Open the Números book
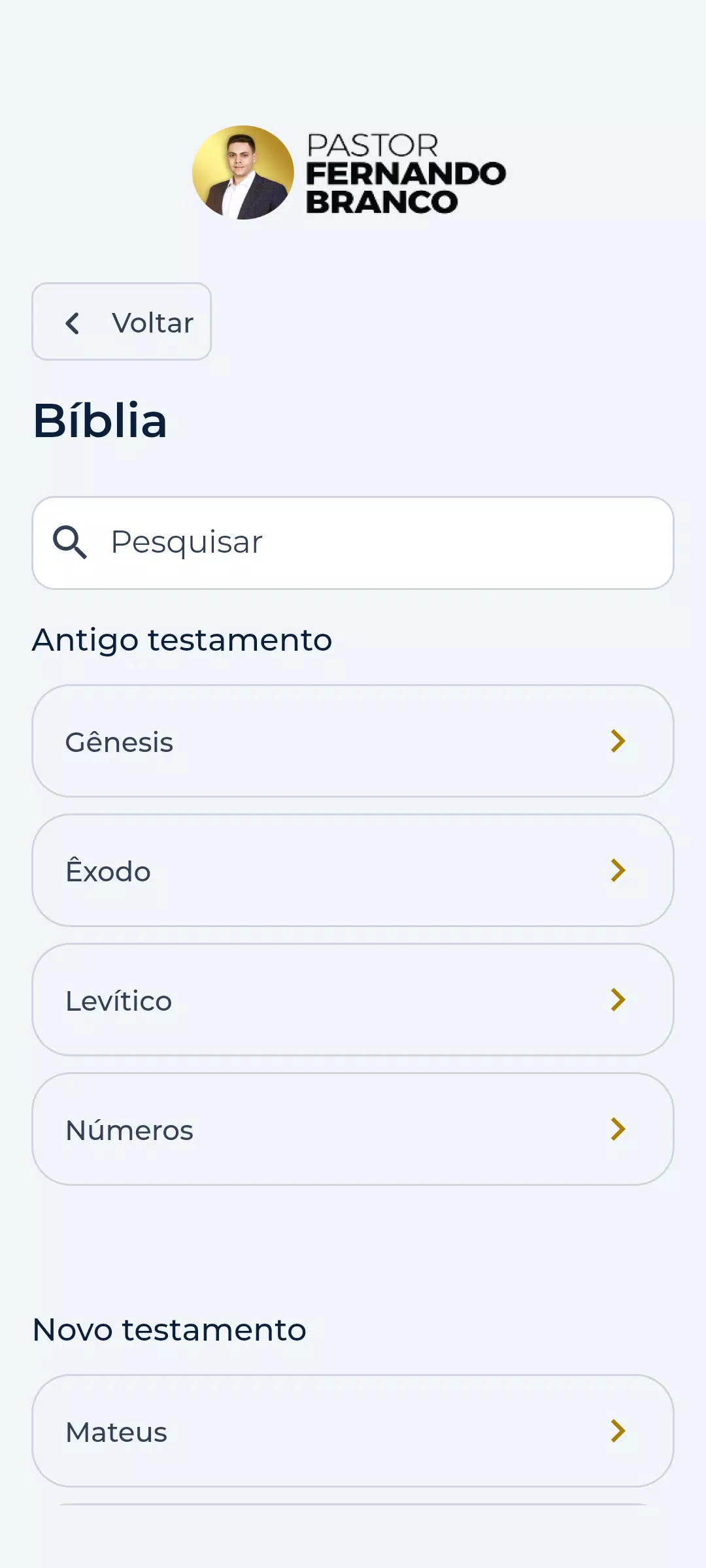706x1568 pixels. (353, 1129)
